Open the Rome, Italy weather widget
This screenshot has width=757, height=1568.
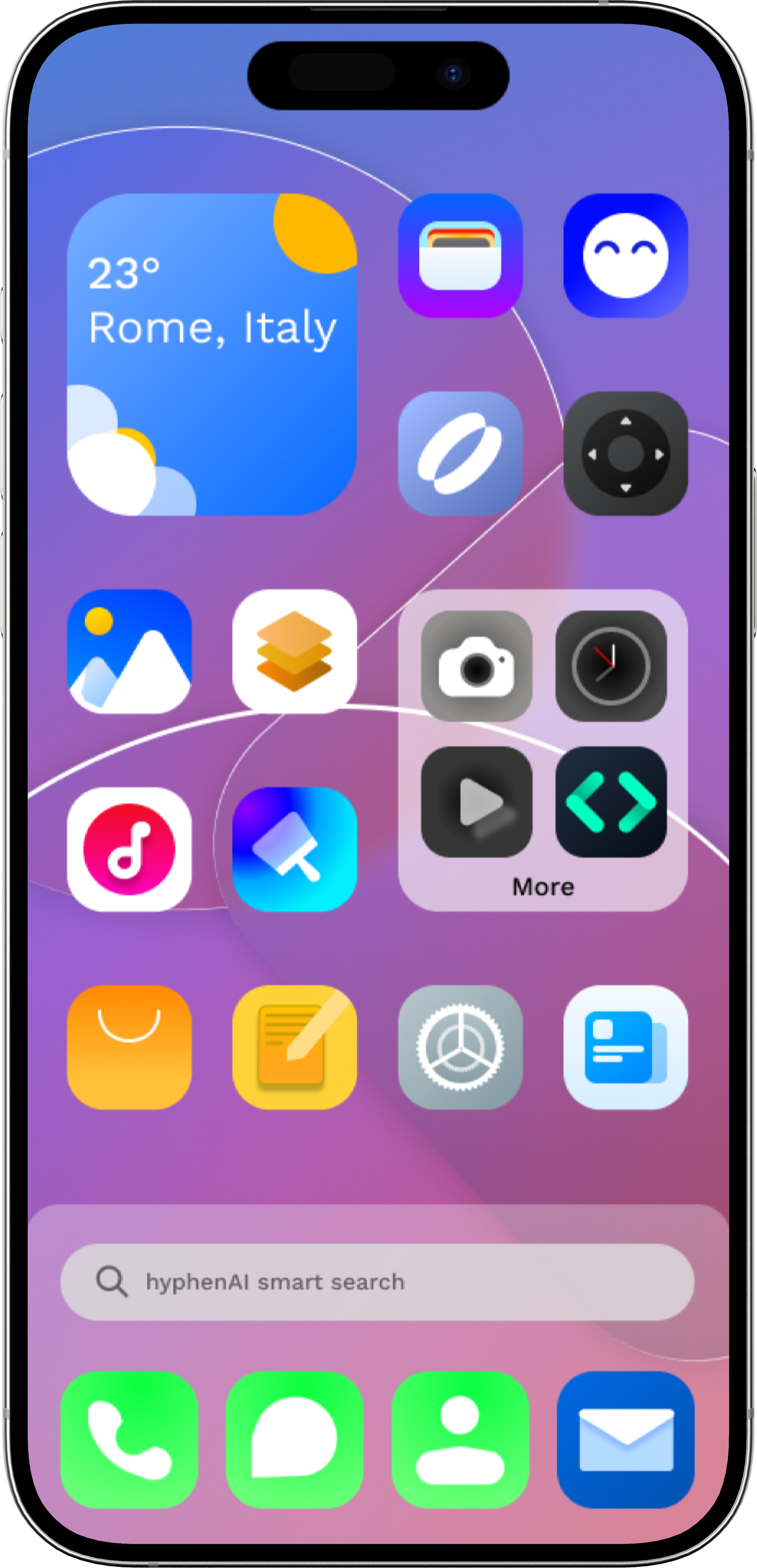[x=211, y=354]
